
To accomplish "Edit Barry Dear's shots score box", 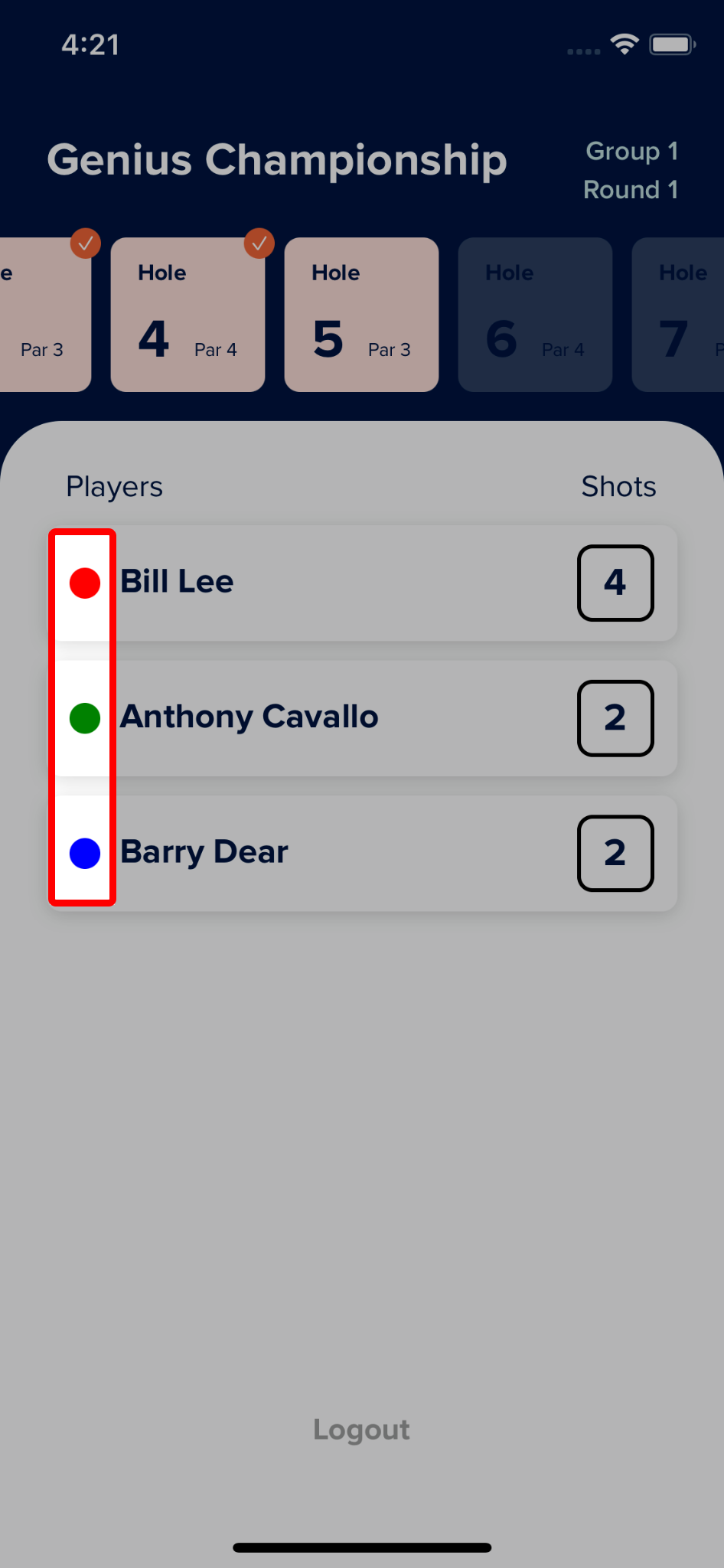I will [615, 853].
